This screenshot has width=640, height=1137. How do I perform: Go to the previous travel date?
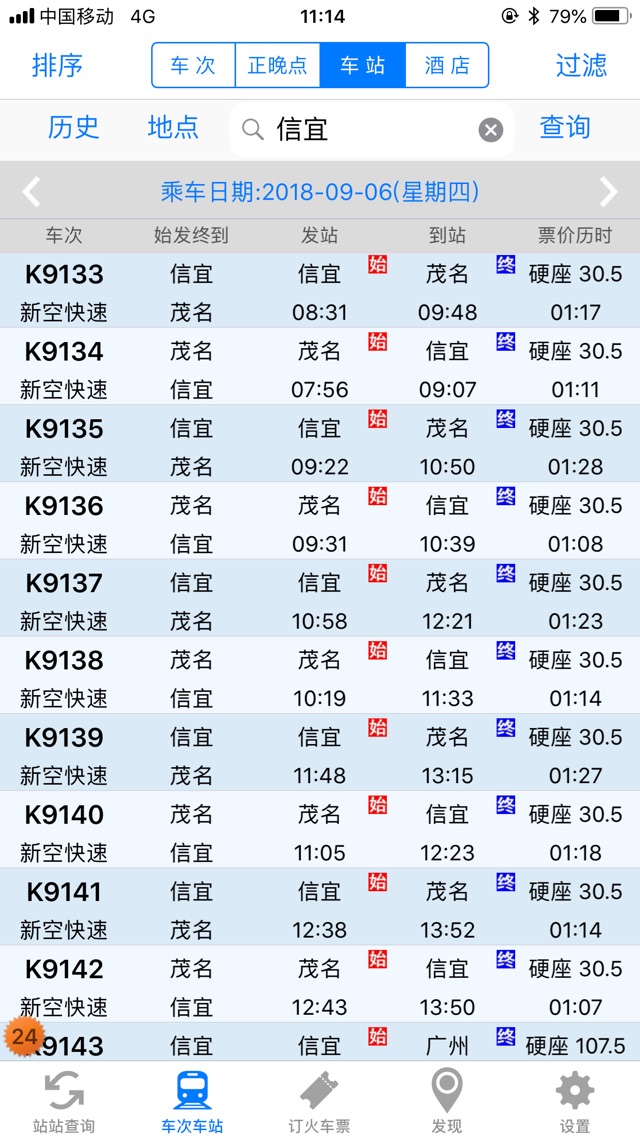pos(32,191)
